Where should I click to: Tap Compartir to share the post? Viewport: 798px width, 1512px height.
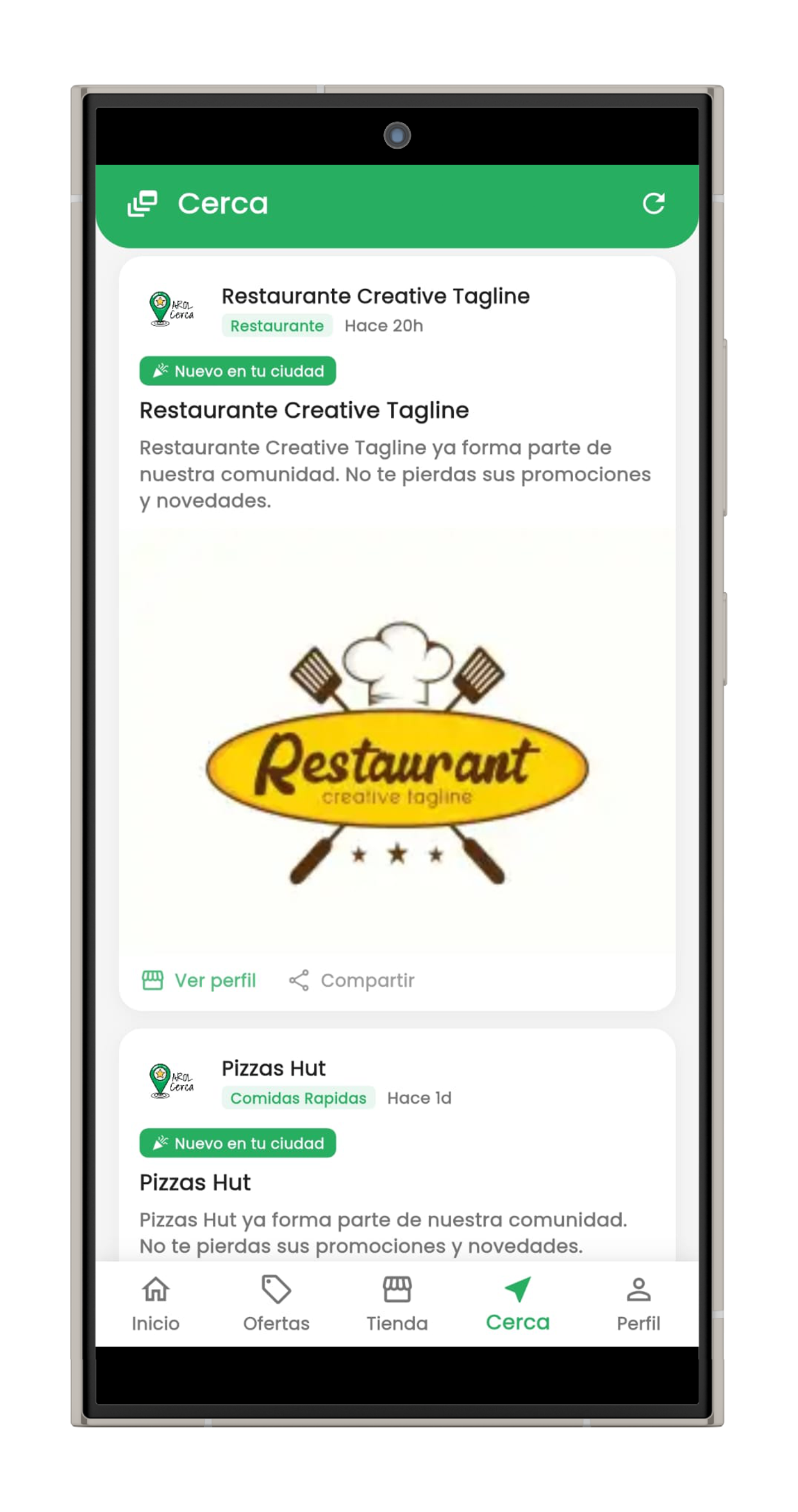(368, 979)
